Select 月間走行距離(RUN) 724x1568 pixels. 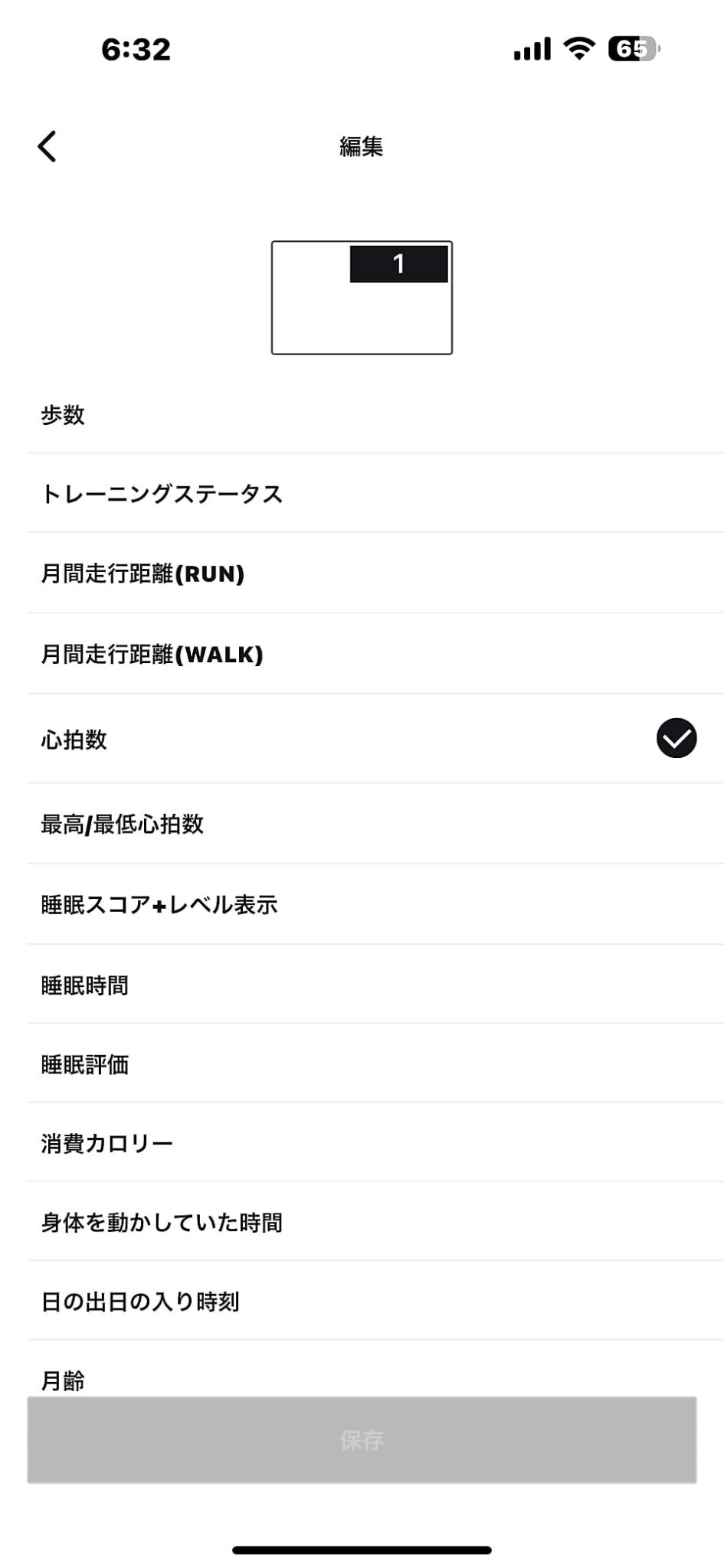362,573
